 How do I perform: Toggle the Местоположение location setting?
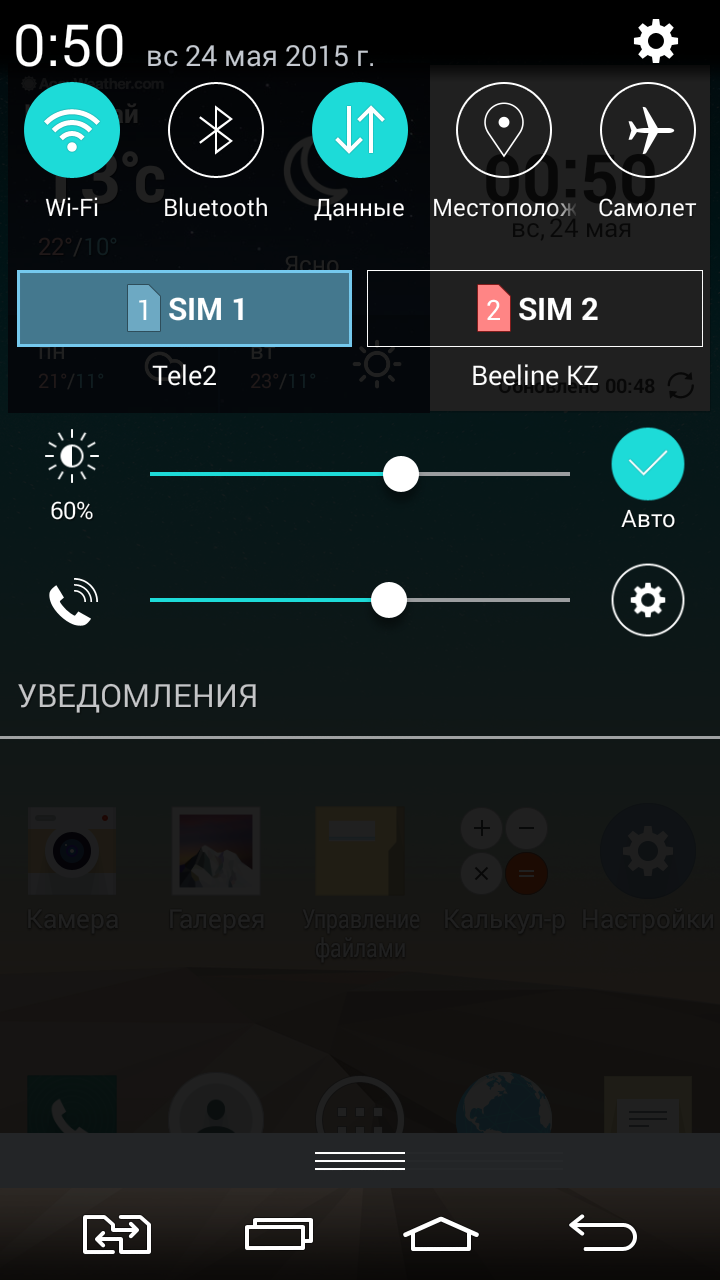point(504,130)
